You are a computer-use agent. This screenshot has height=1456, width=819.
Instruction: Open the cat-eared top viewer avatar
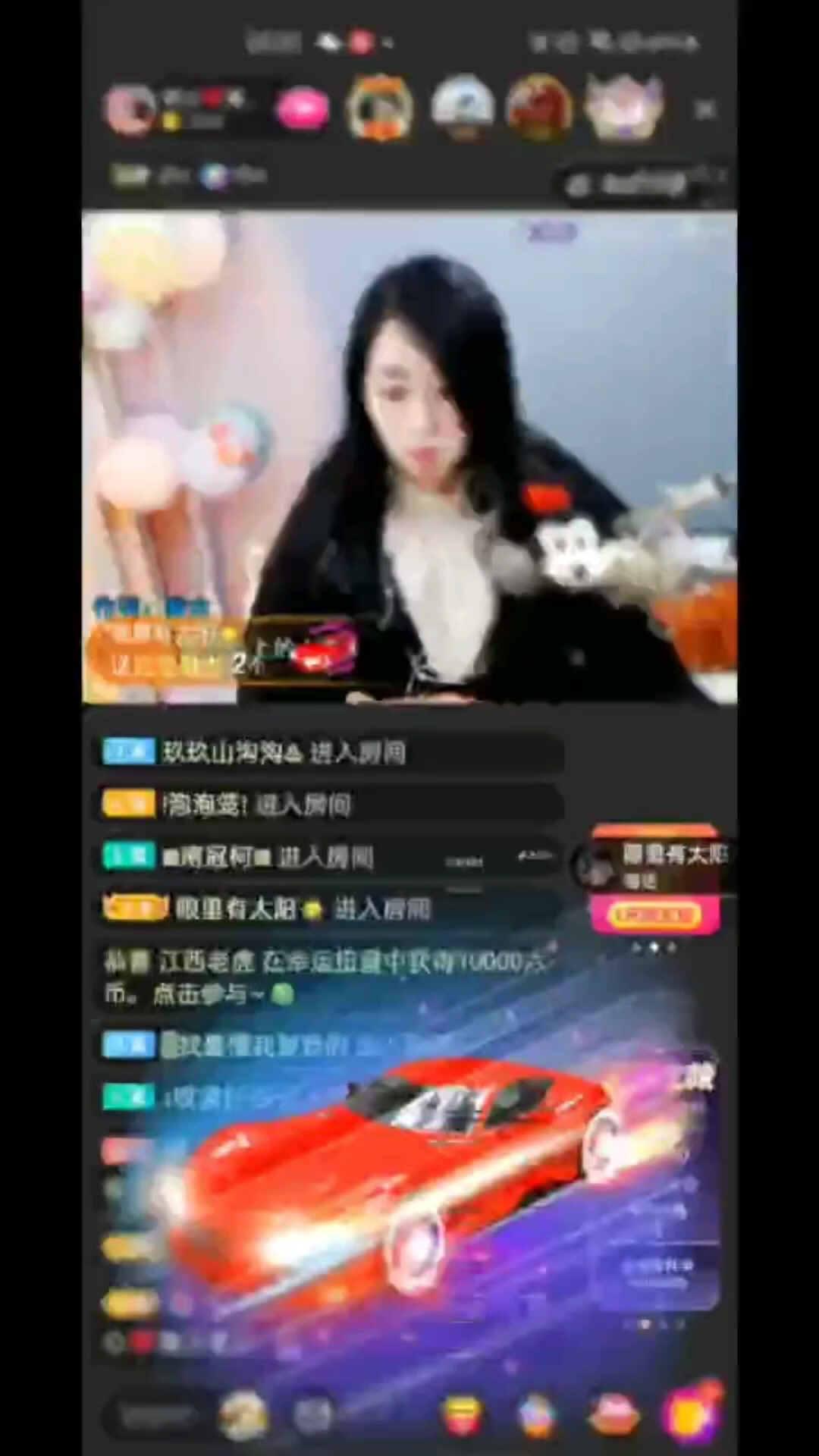tap(623, 108)
